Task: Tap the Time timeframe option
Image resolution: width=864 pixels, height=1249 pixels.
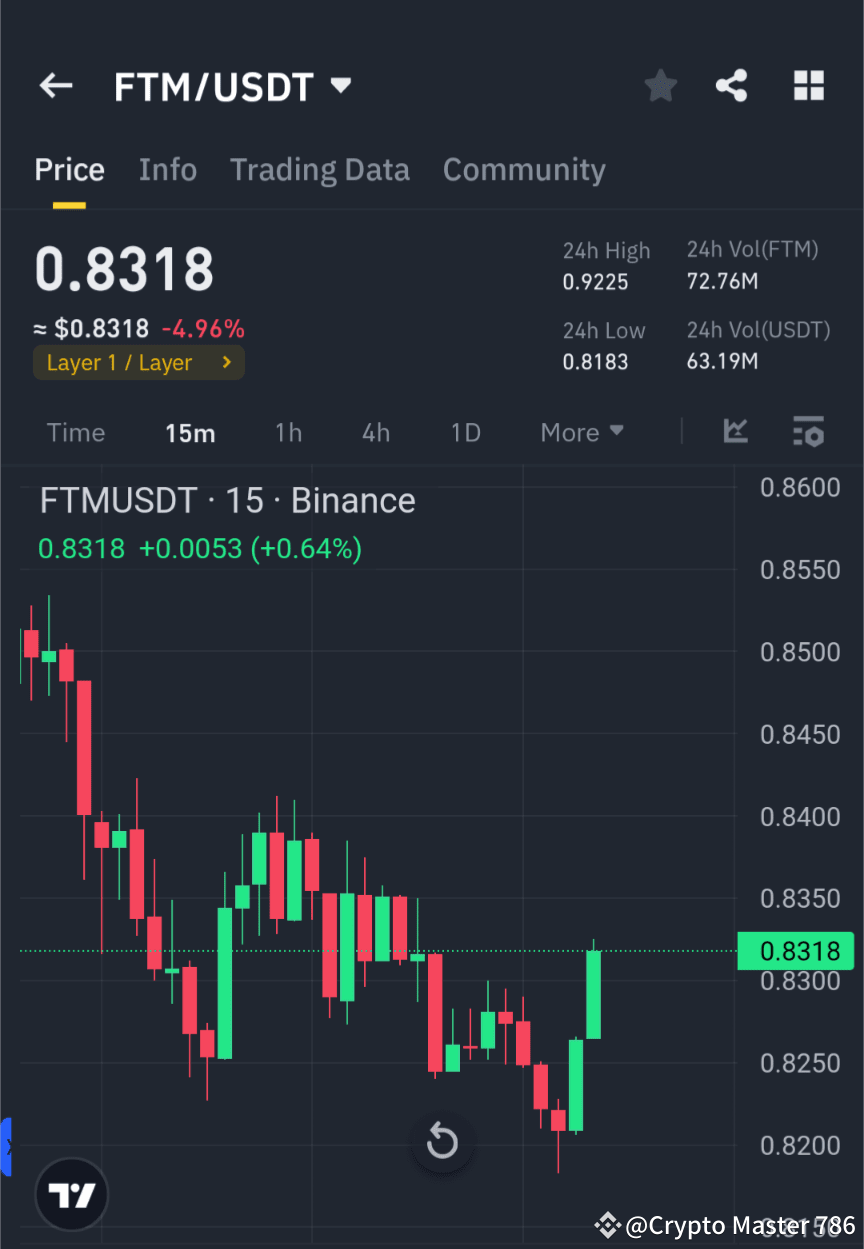Action: pyautogui.click(x=76, y=432)
